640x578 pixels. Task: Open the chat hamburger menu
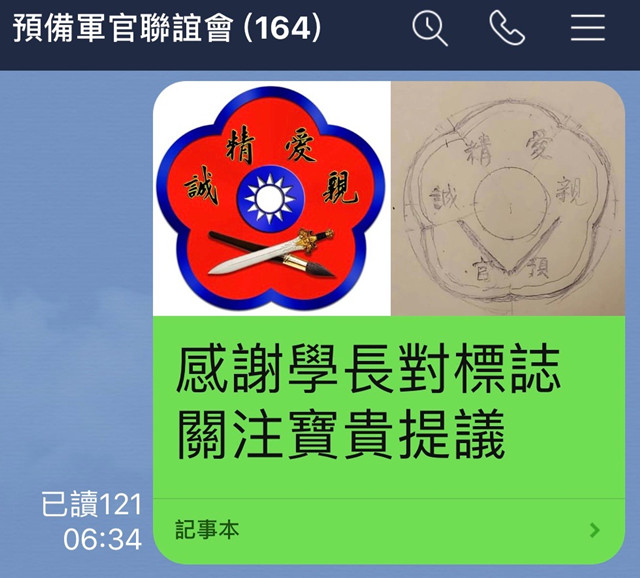point(588,29)
